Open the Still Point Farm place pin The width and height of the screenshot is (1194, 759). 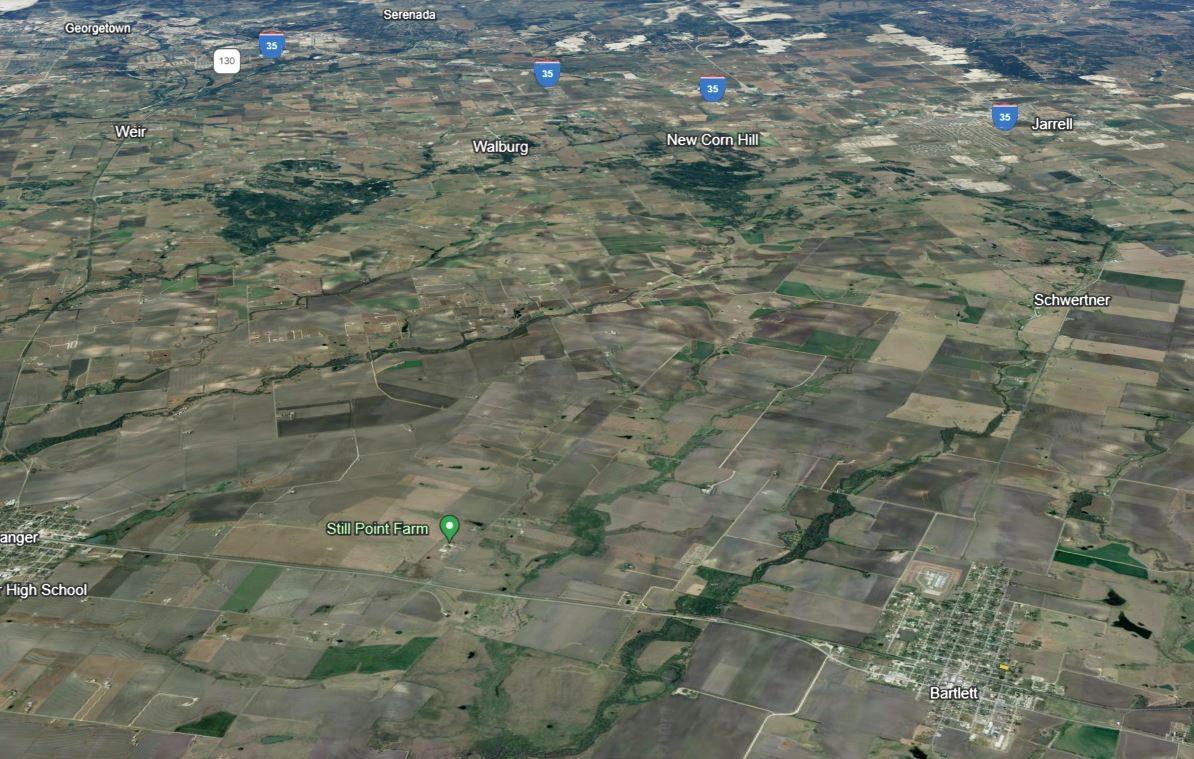click(450, 527)
